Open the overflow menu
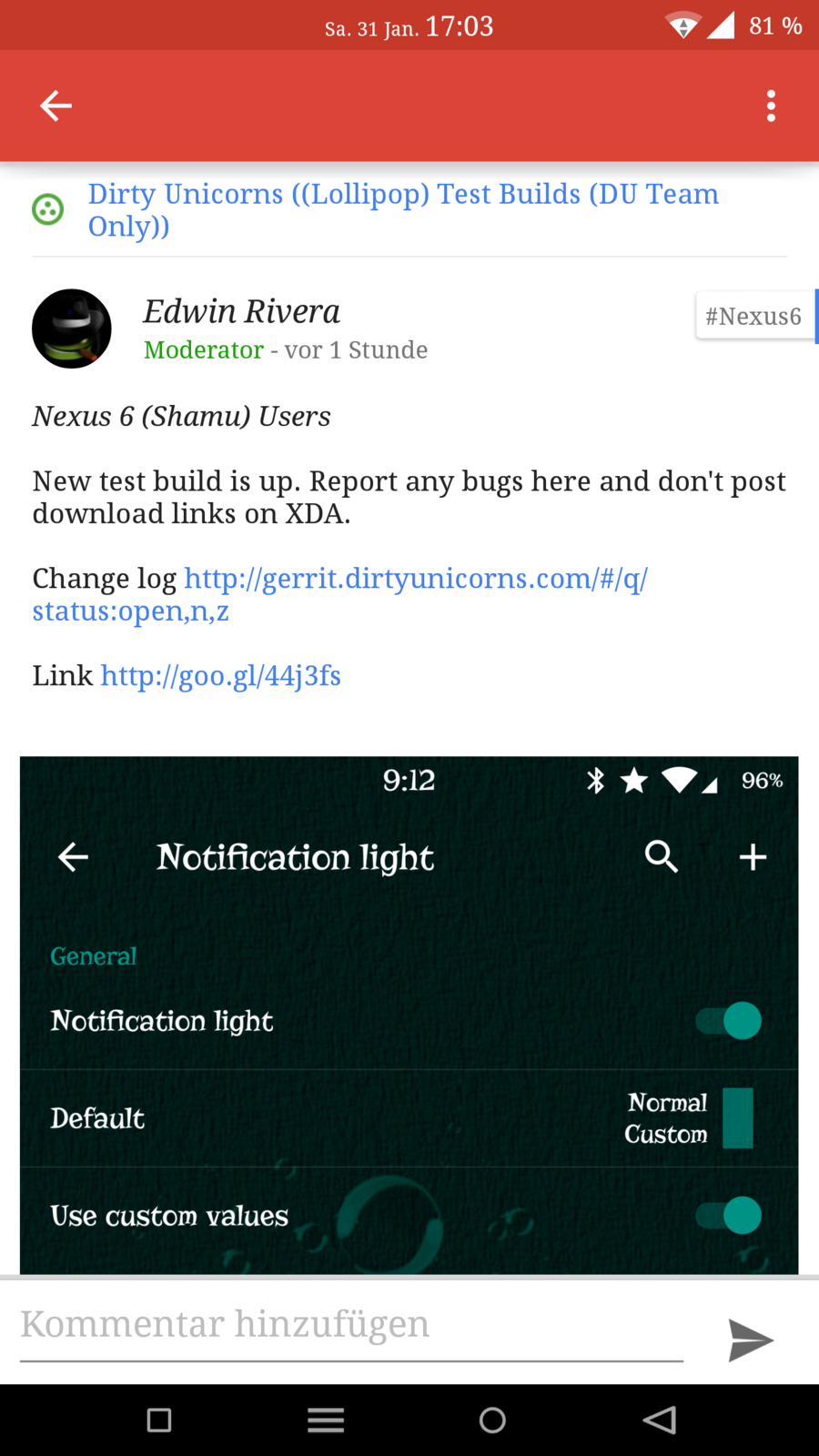The image size is (819, 1456). (771, 106)
